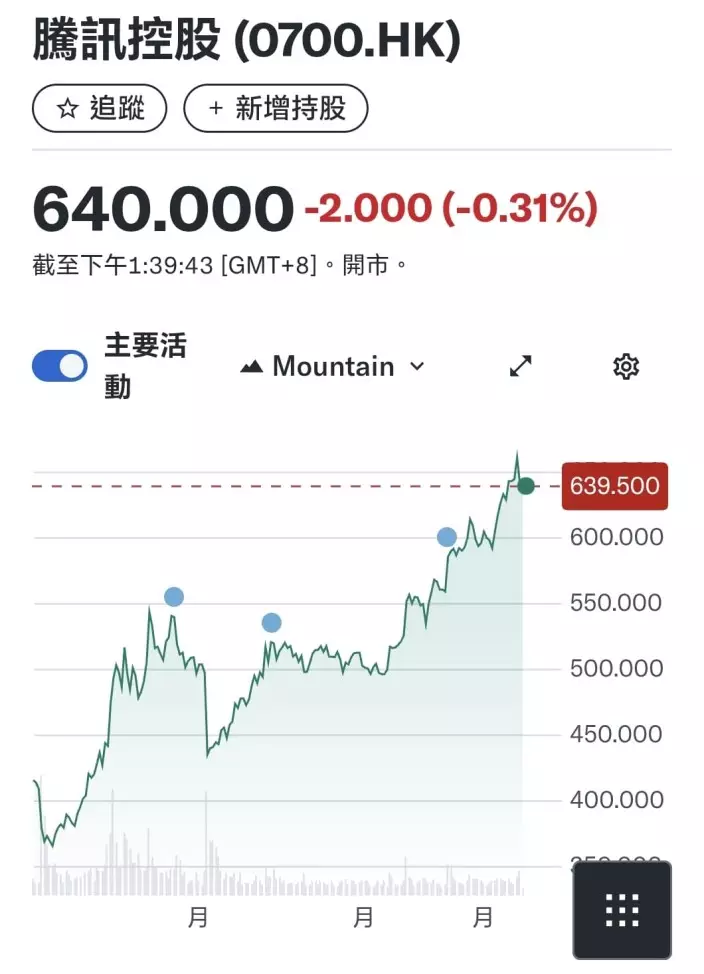The image size is (704, 974).
Task: Expand the chart to full screen
Action: 520,366
